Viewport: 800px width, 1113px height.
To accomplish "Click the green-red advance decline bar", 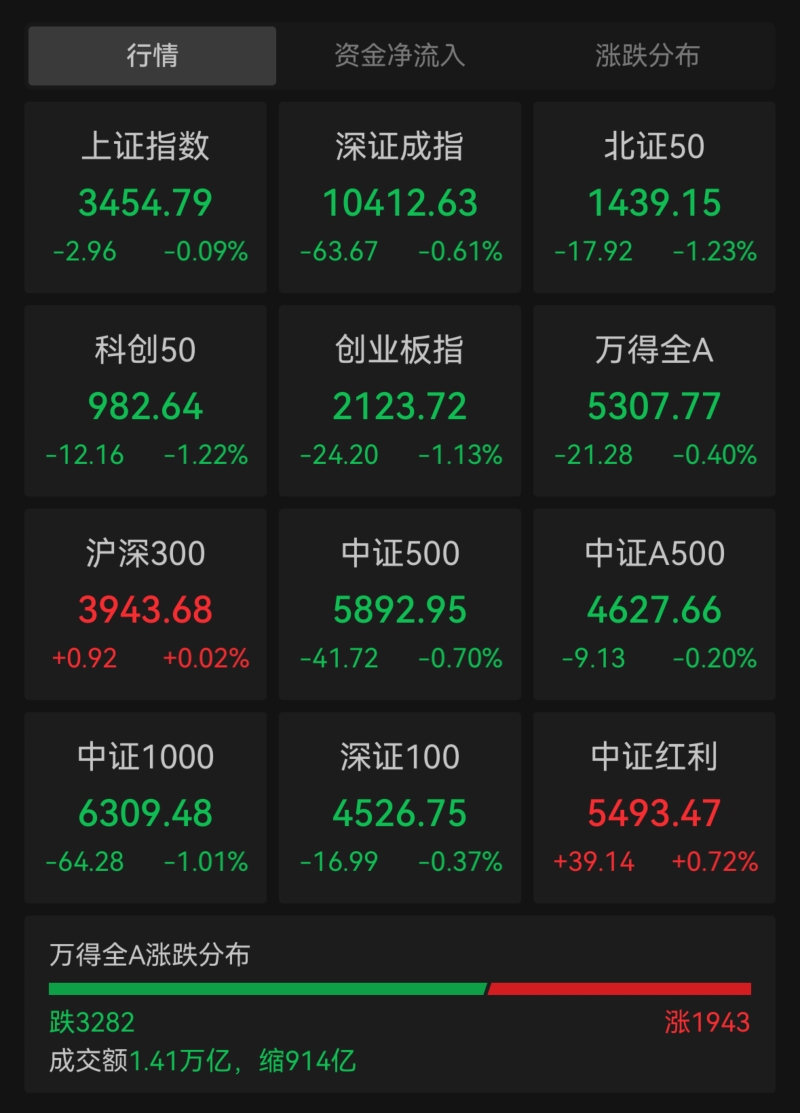I will pyautogui.click(x=399, y=989).
